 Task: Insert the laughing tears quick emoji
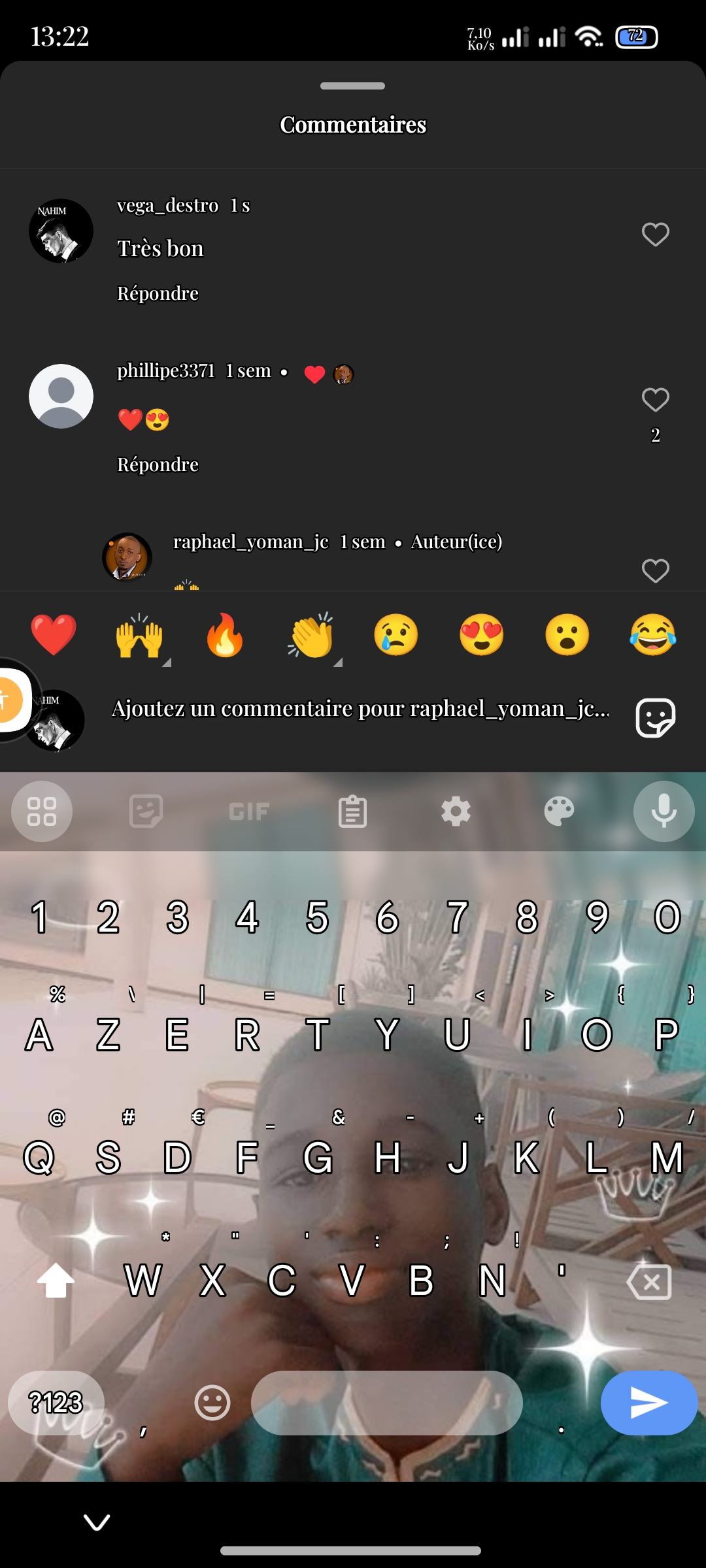point(653,635)
